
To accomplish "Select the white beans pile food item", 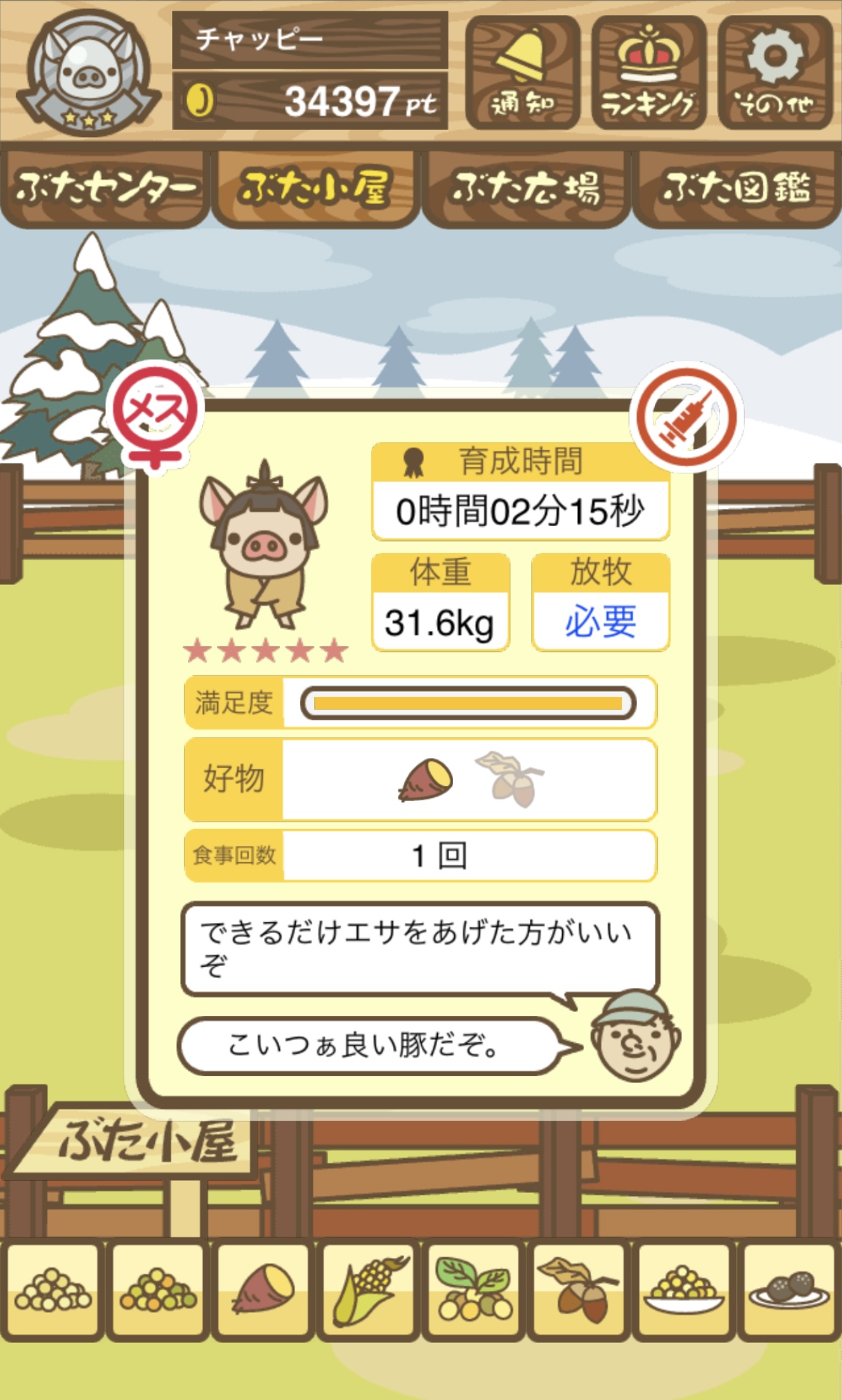I will (x=53, y=1290).
